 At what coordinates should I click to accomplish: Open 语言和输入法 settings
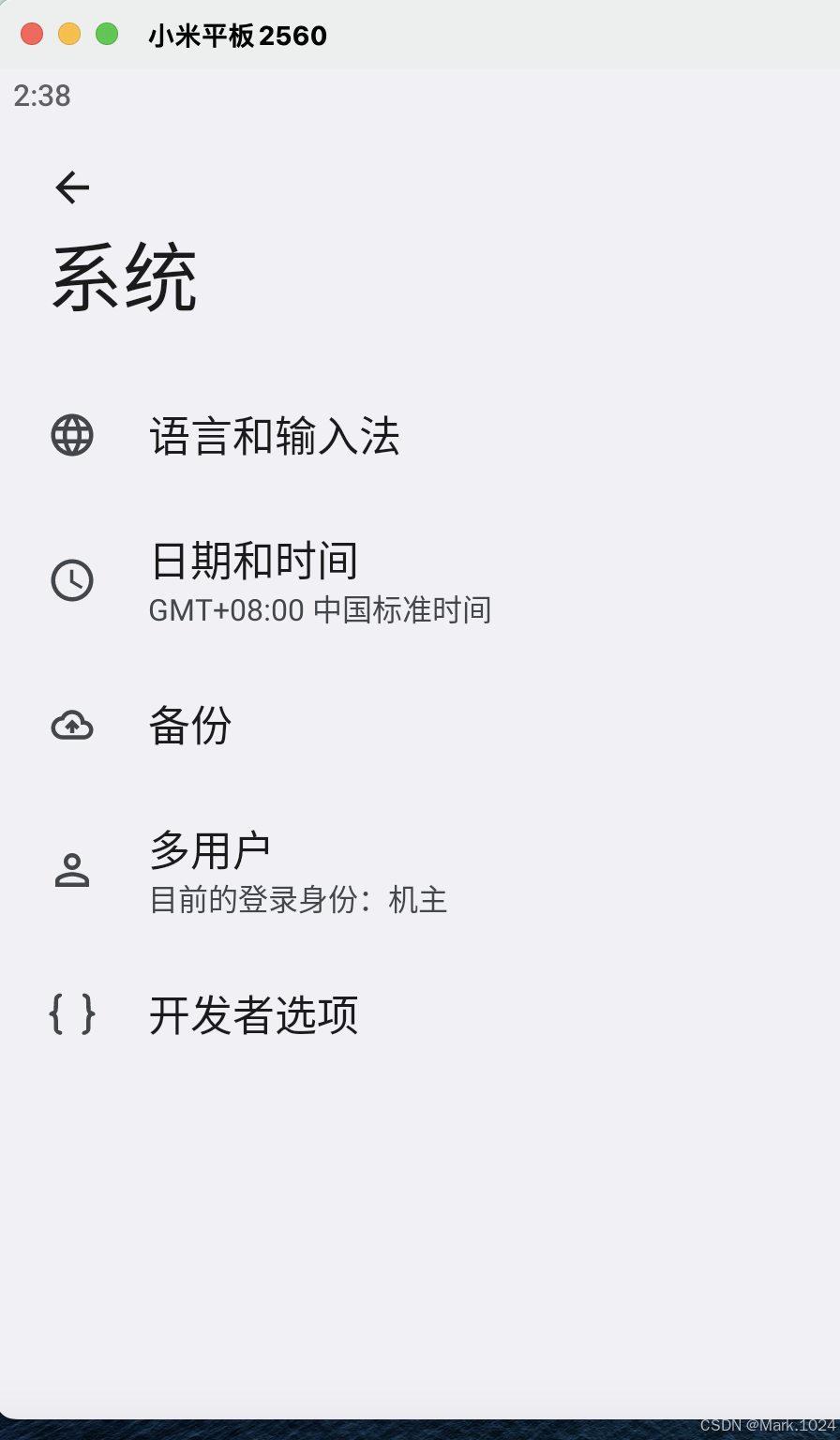click(274, 437)
